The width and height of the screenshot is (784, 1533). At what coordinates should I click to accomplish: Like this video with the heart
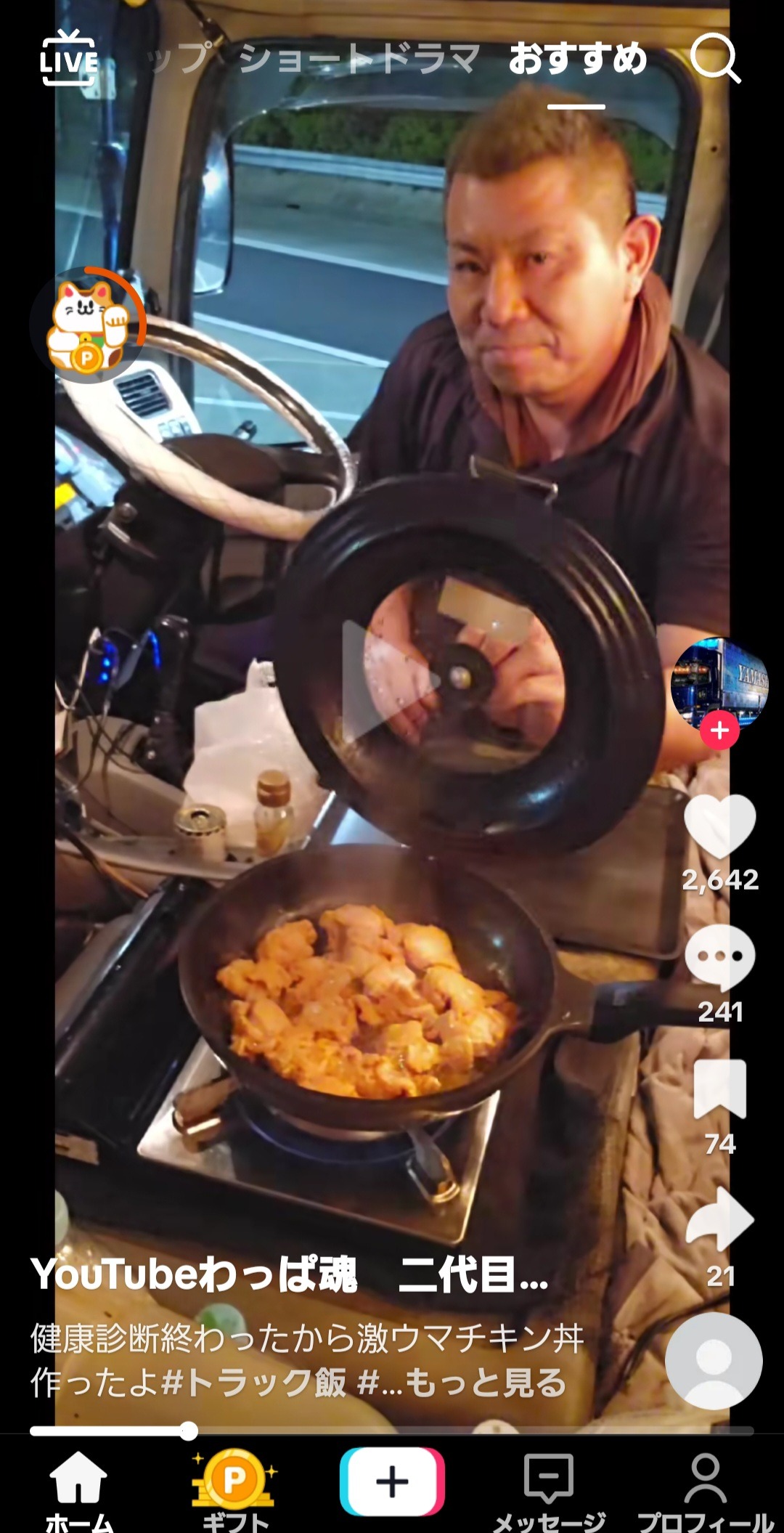click(x=719, y=826)
